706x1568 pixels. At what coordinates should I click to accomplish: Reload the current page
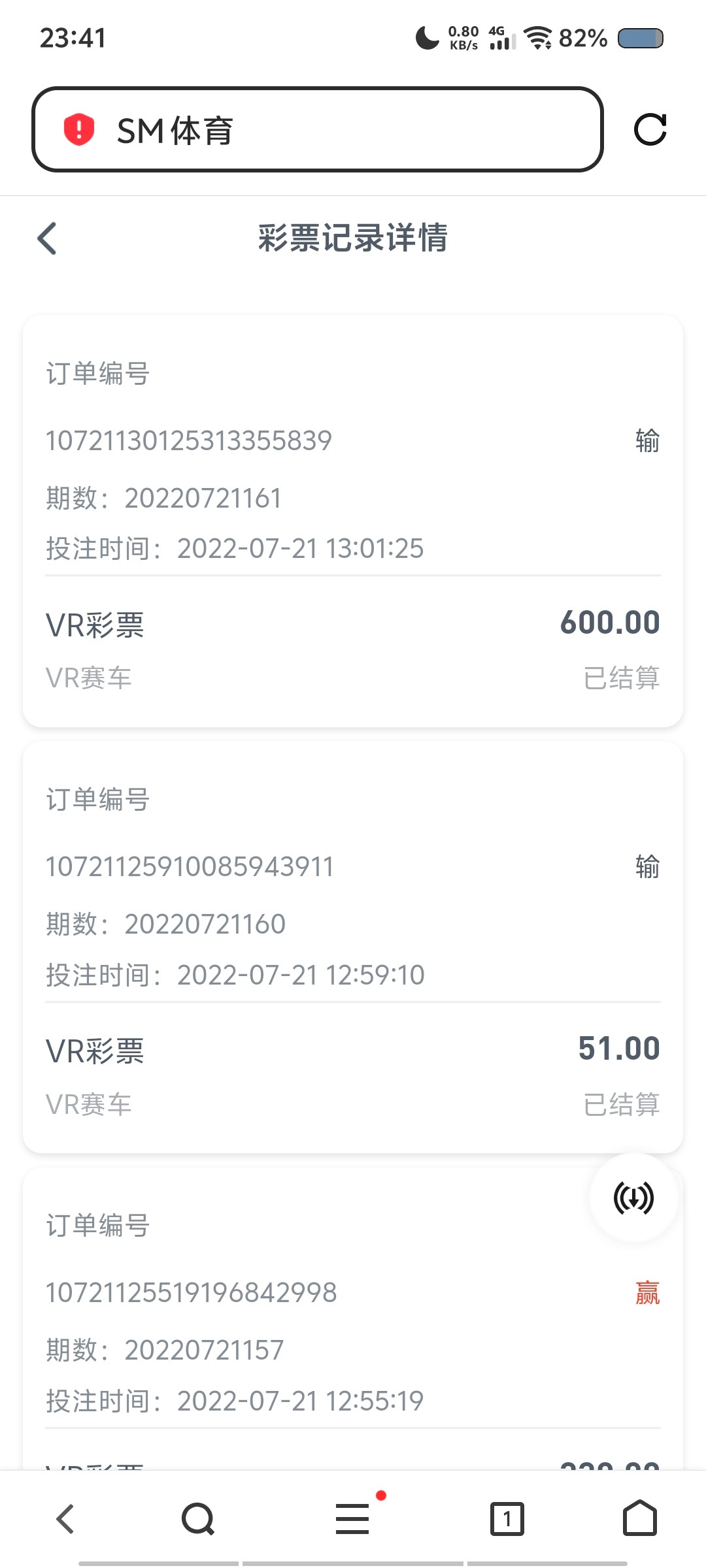pos(650,129)
